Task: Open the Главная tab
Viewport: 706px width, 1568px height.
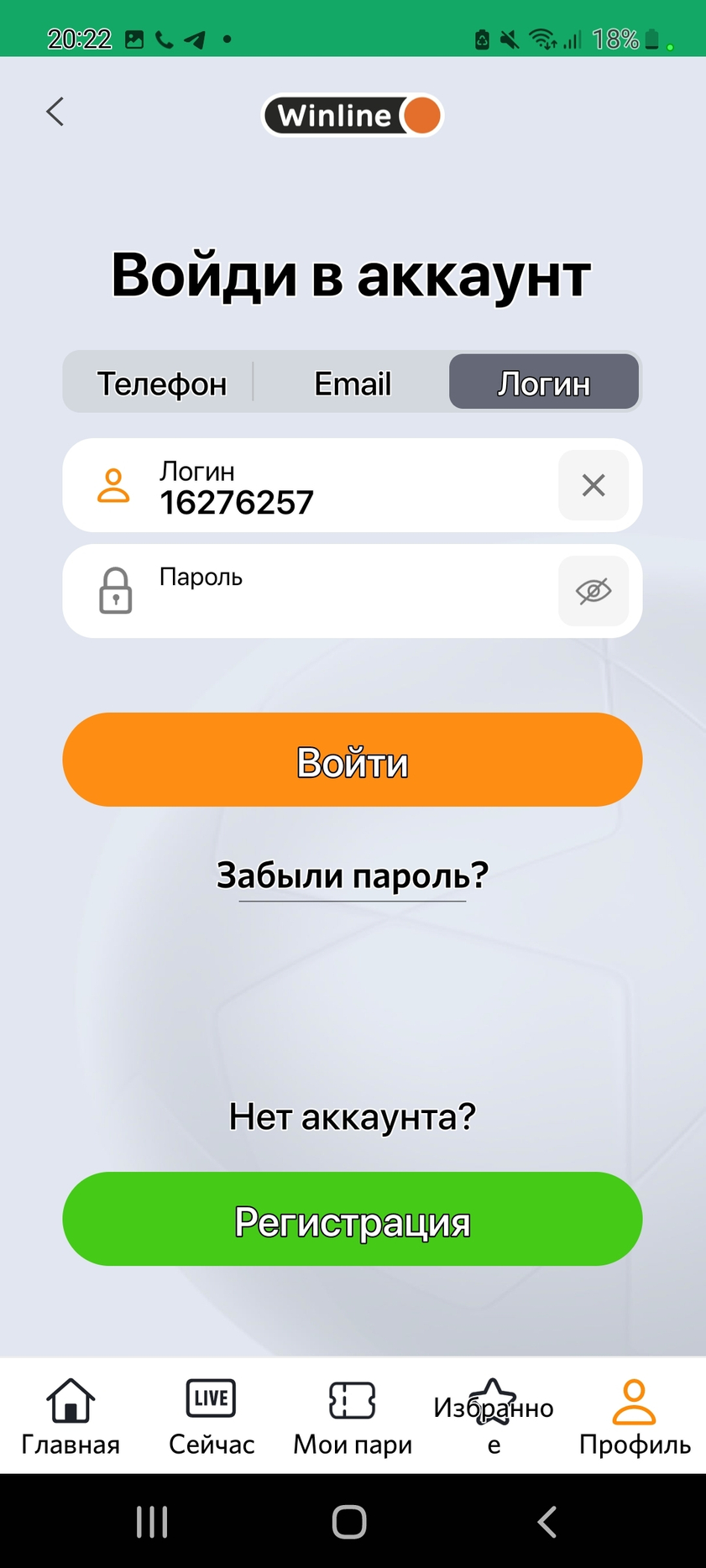Action: pyautogui.click(x=71, y=1417)
